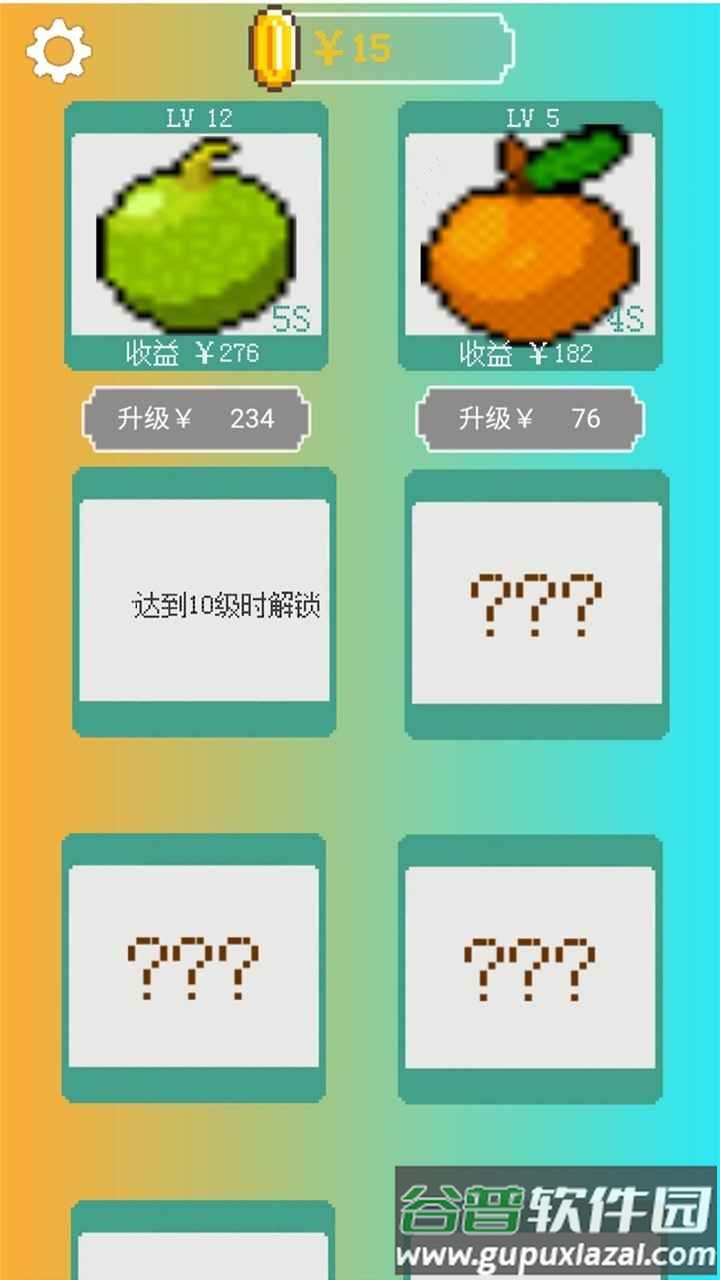Click the 收益¥276 earnings label

pos(193,352)
